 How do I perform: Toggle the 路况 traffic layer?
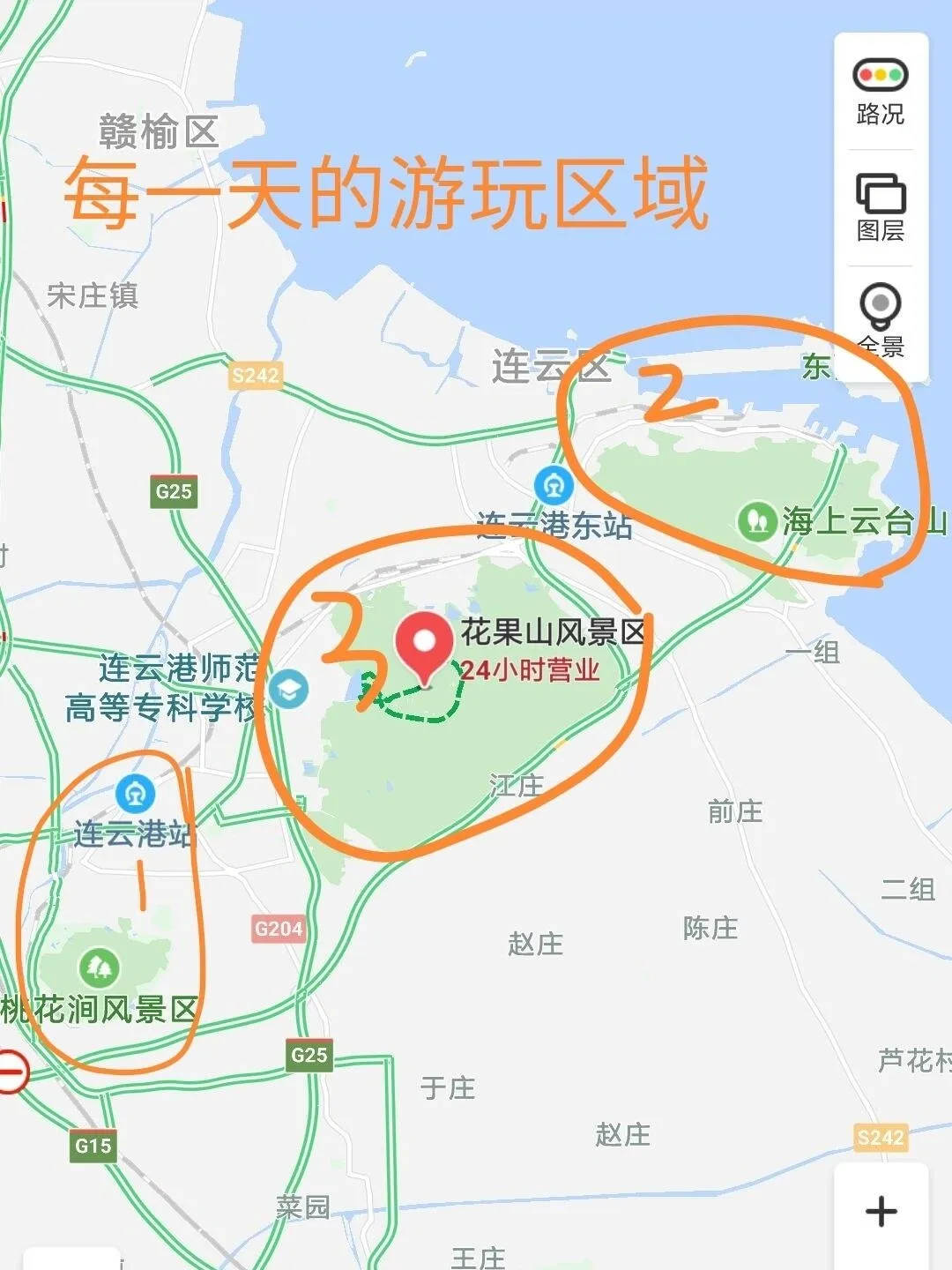click(x=880, y=91)
